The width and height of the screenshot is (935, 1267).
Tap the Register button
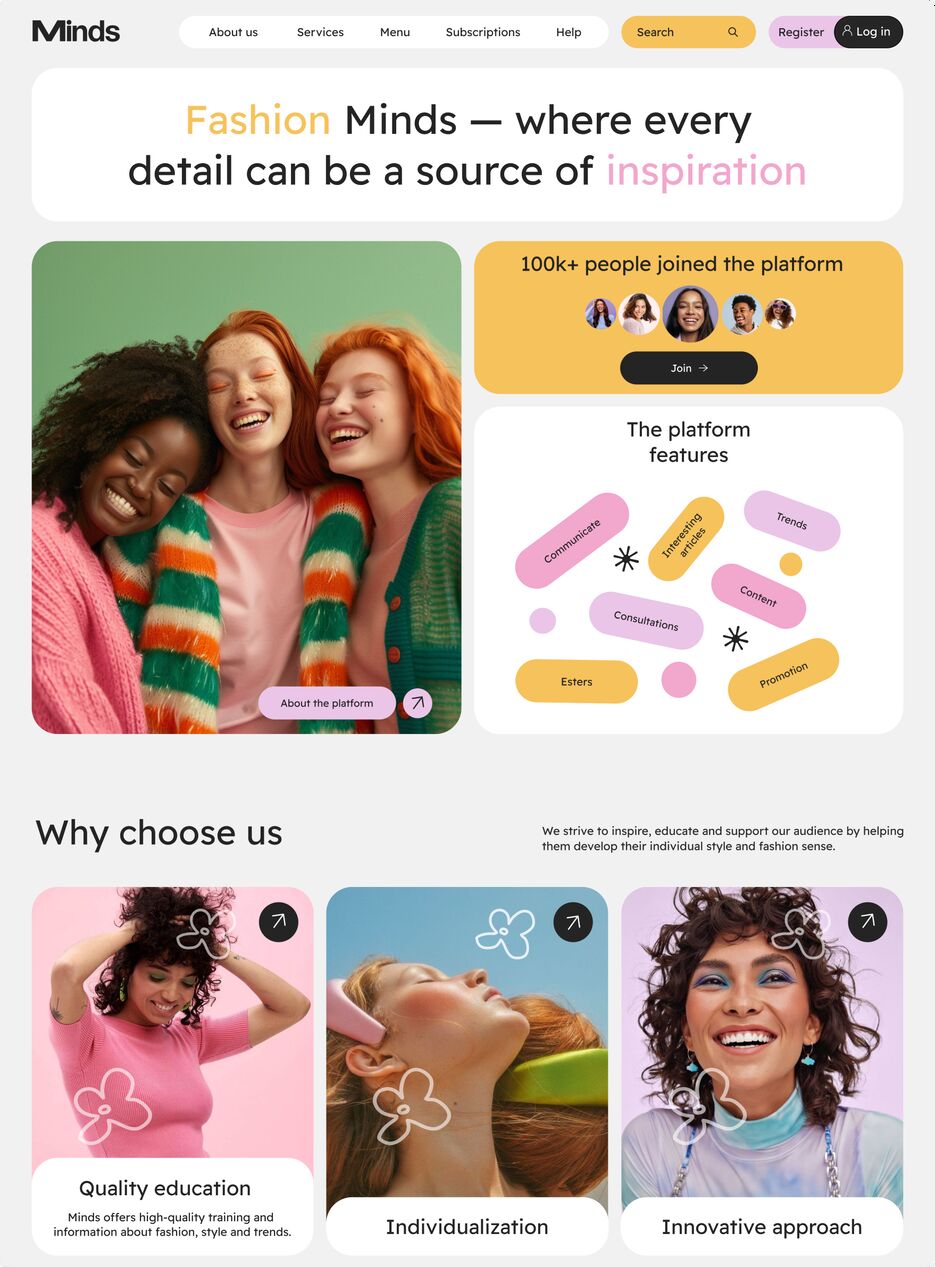(x=800, y=32)
